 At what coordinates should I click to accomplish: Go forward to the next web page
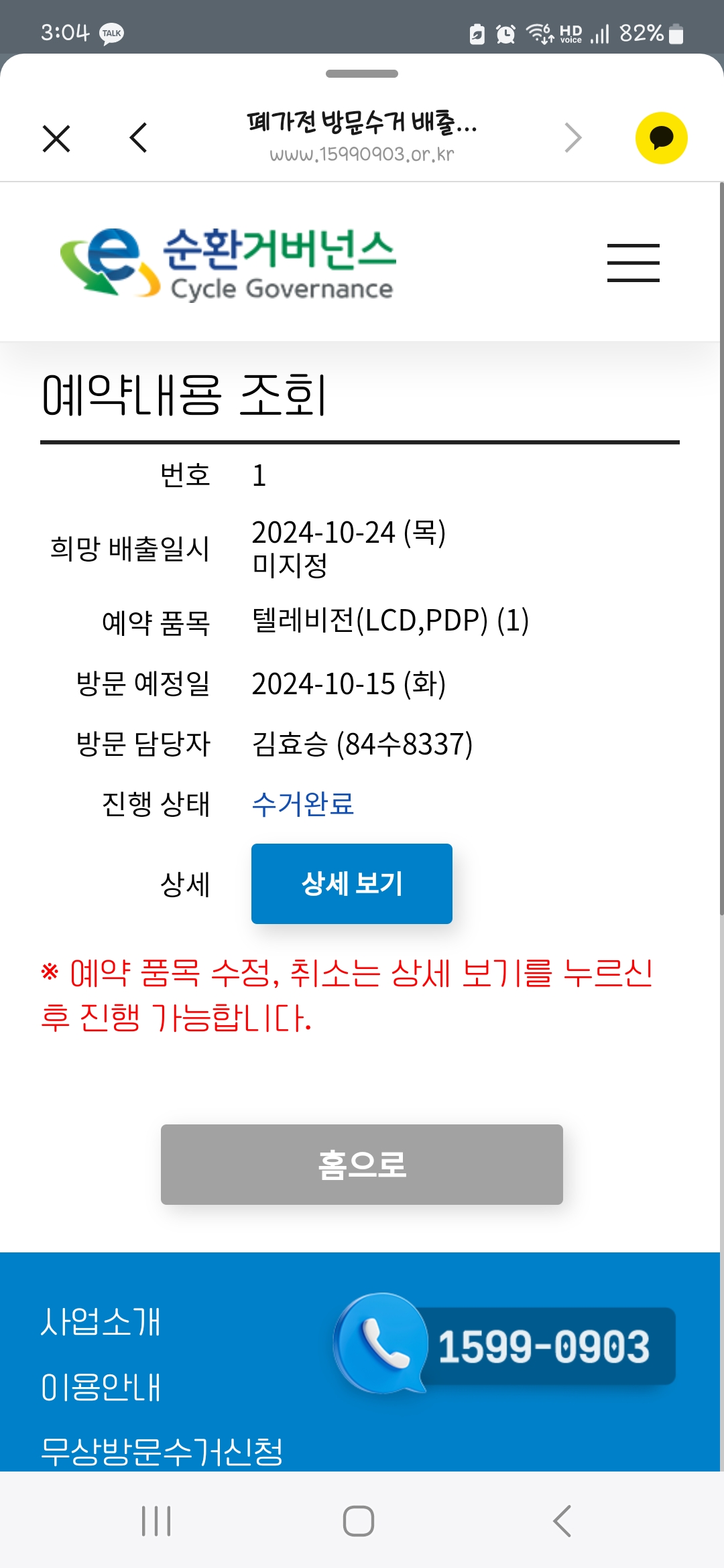pyautogui.click(x=573, y=138)
